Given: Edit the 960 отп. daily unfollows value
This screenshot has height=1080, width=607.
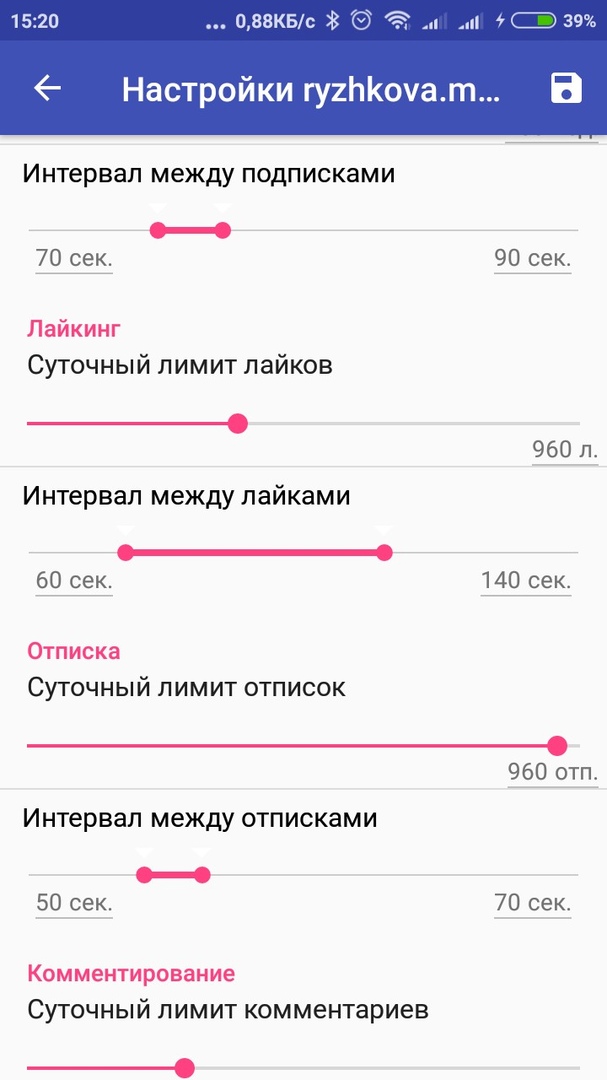Looking at the screenshot, I should tap(552, 772).
